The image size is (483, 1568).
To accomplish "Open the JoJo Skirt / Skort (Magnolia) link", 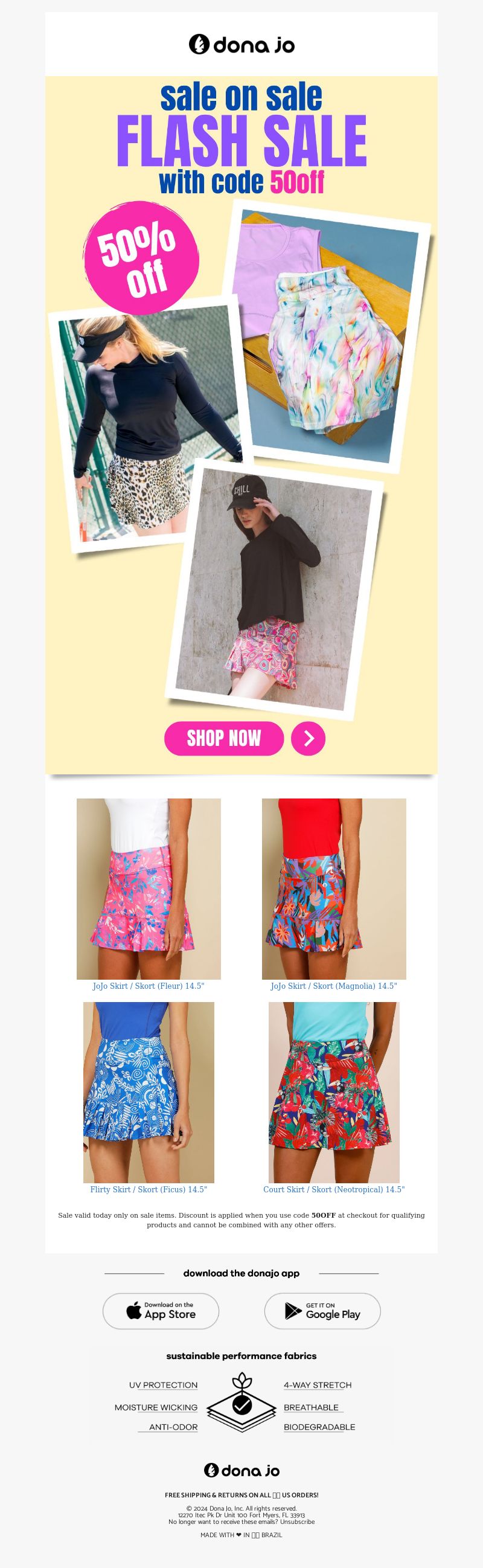I will [x=334, y=986].
